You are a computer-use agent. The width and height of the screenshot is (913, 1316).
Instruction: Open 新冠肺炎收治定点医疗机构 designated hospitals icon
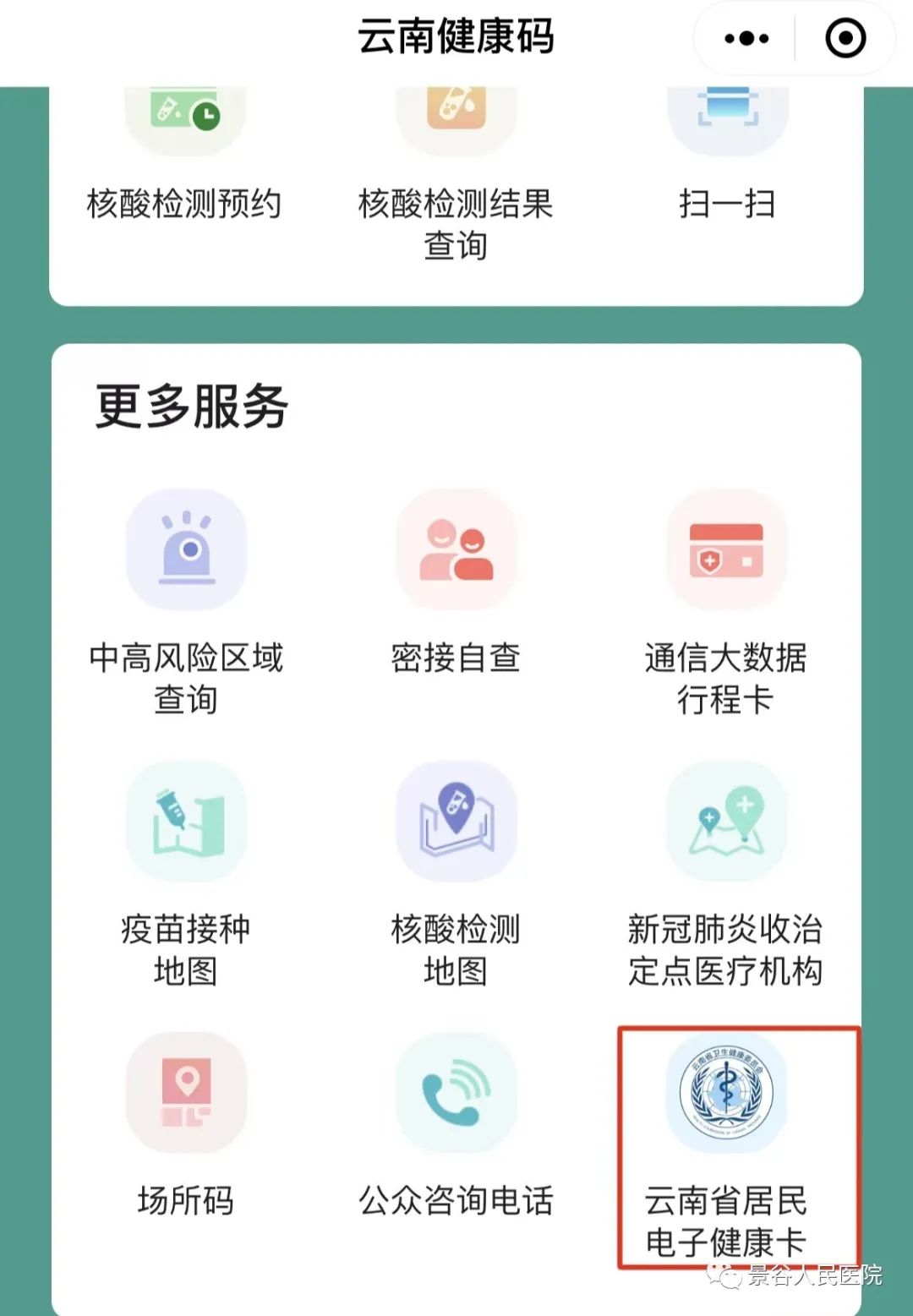[x=725, y=822]
